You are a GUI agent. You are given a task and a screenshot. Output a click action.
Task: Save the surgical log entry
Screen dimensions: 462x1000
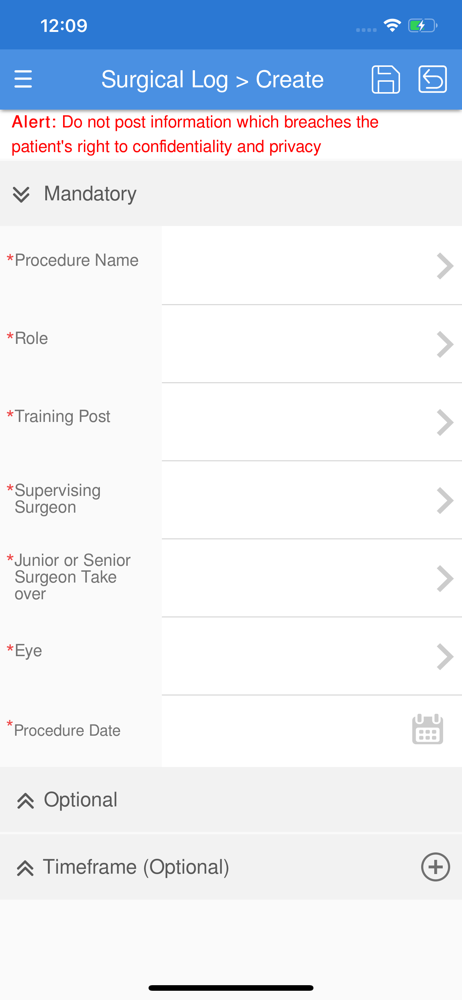point(385,80)
